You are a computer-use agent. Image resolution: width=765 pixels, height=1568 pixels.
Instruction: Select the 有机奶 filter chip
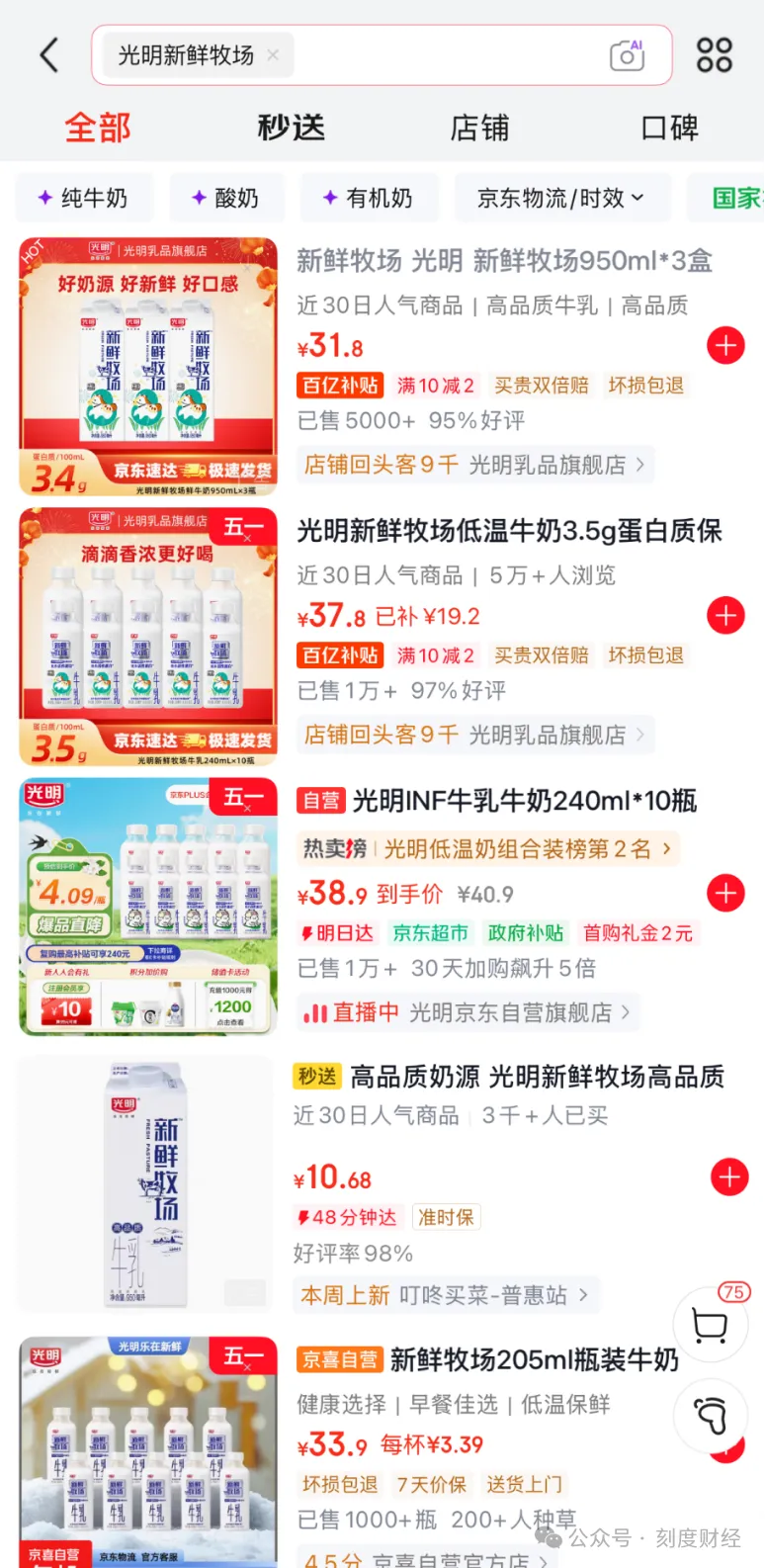tap(369, 198)
